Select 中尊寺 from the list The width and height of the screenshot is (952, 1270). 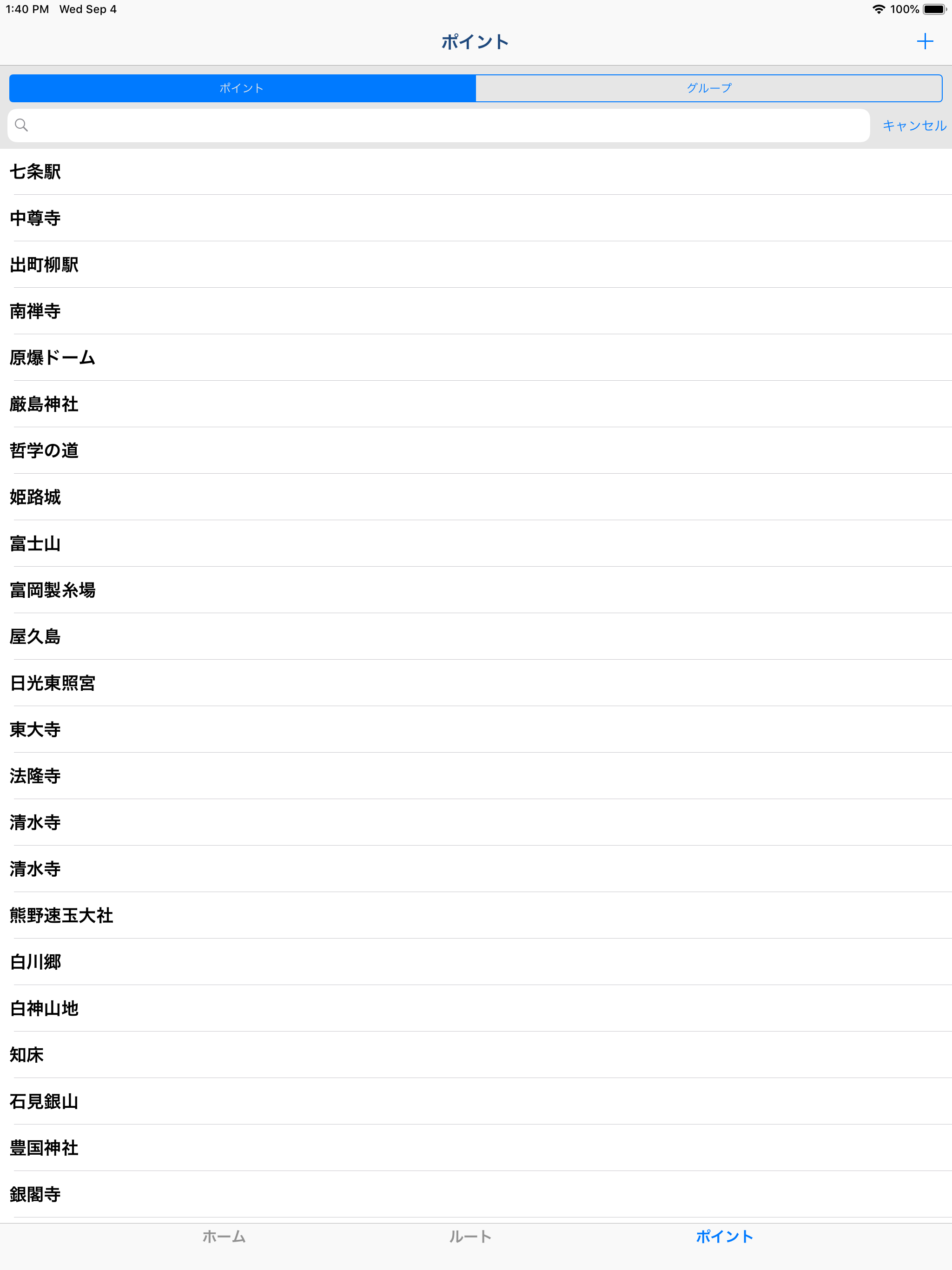pos(230,218)
